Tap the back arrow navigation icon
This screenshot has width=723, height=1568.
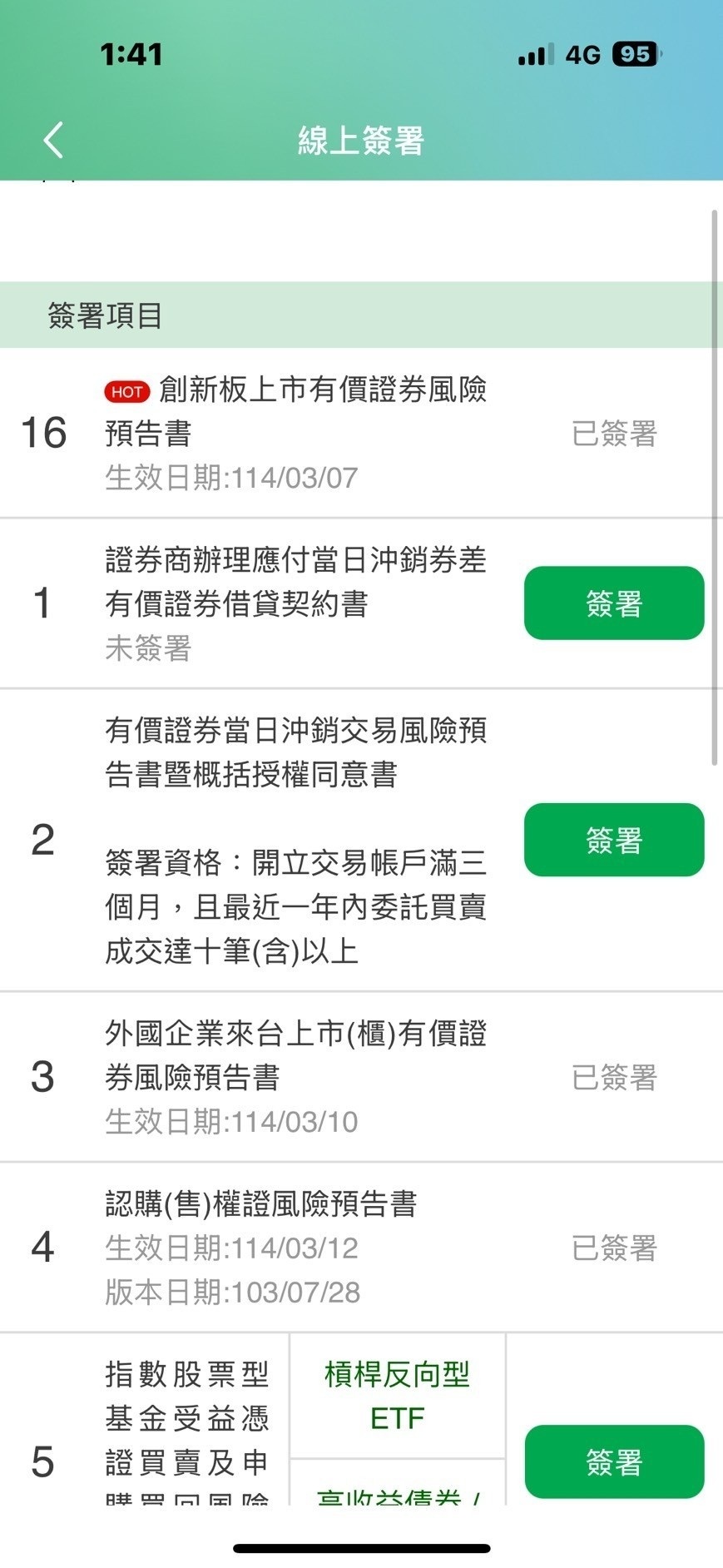[53, 141]
